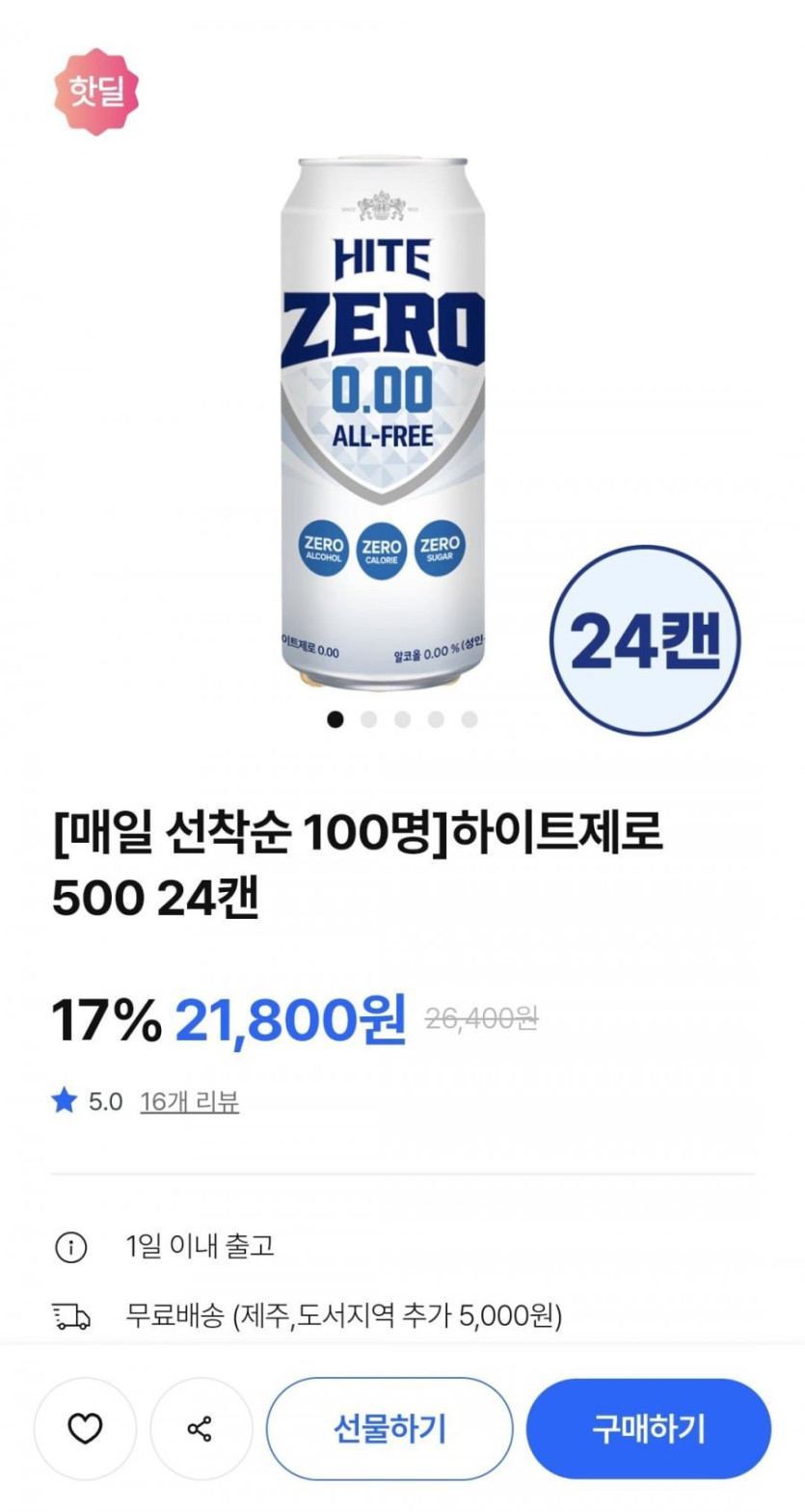Share this Hite Zero product
Viewport: 805px width, 1512px height.
tap(201, 1428)
